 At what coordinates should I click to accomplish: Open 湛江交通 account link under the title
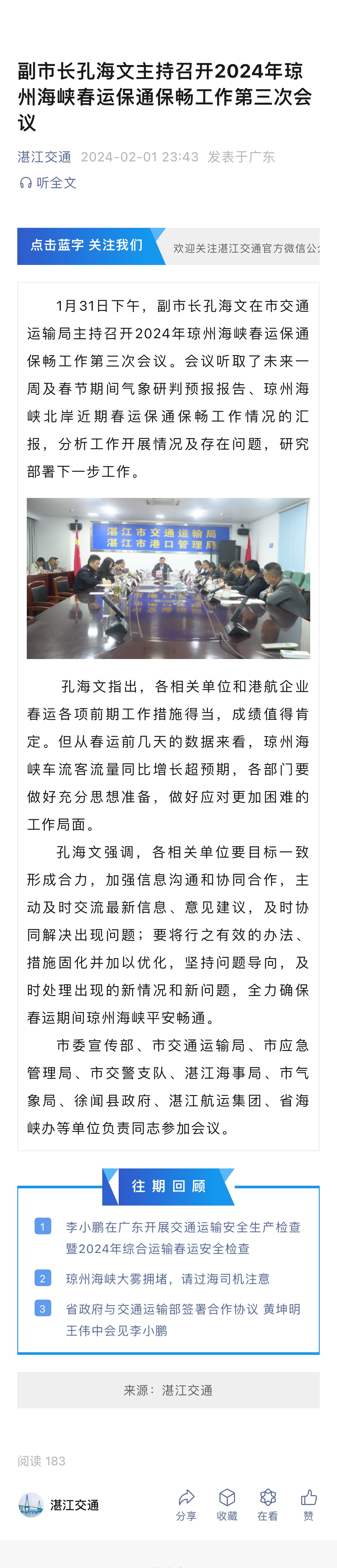(x=44, y=157)
